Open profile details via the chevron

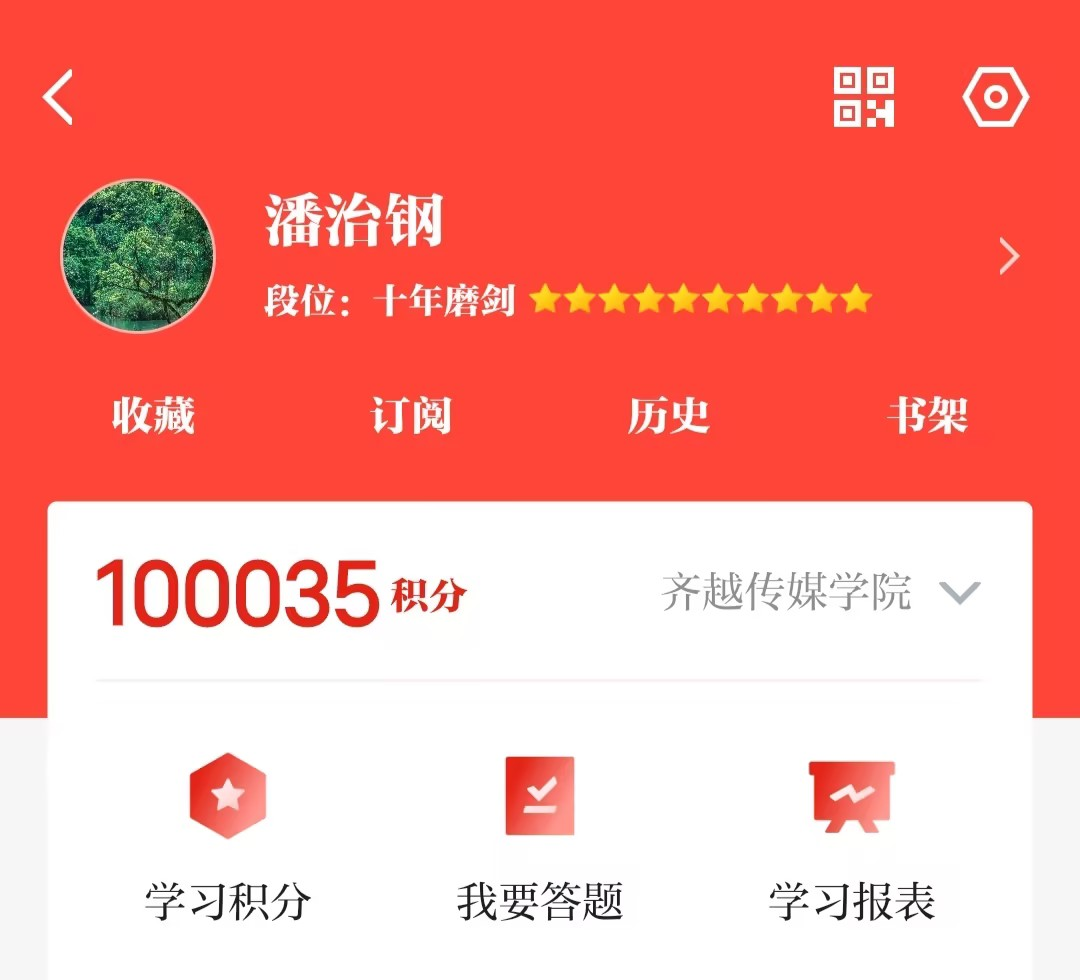[1009, 257]
